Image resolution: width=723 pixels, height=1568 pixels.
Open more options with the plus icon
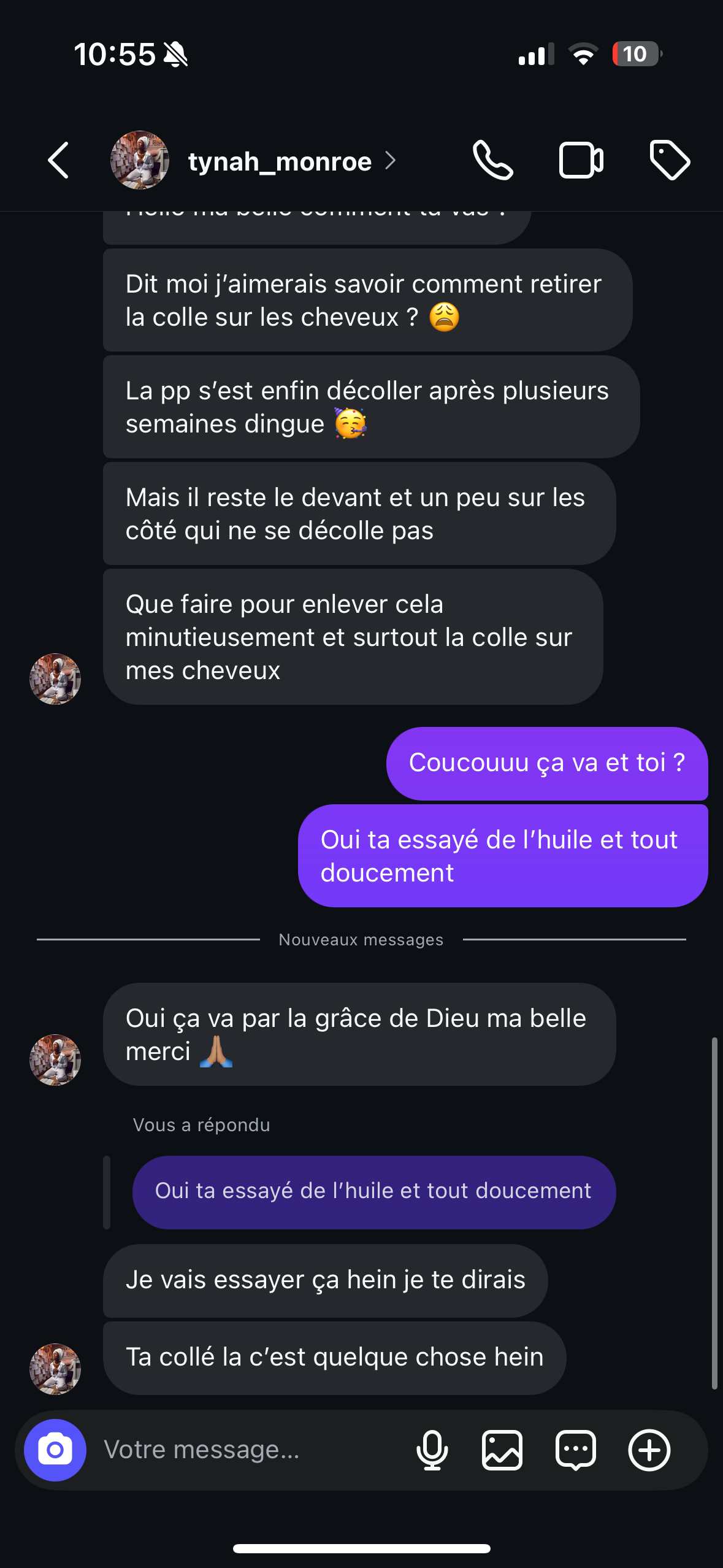pyautogui.click(x=649, y=1450)
